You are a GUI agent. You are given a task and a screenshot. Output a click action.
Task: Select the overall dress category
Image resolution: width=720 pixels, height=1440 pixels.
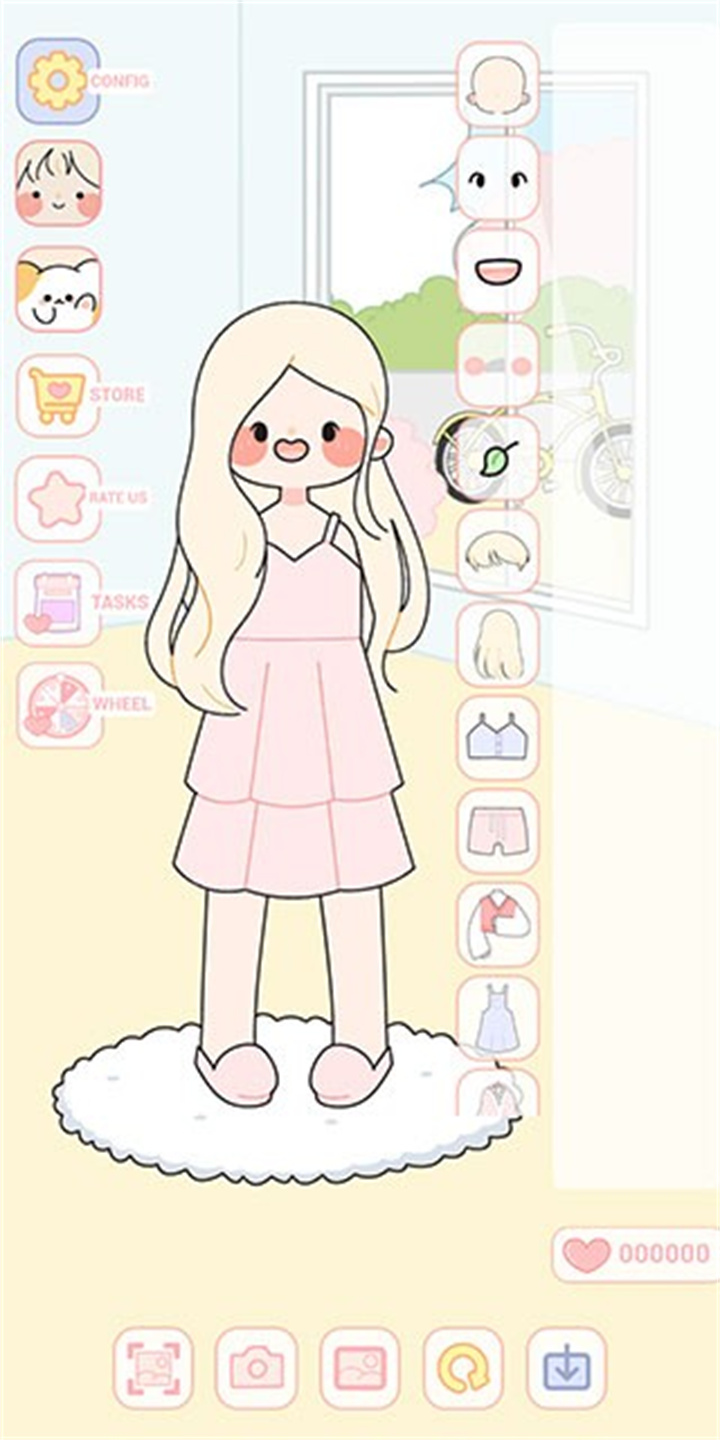(x=497, y=1017)
